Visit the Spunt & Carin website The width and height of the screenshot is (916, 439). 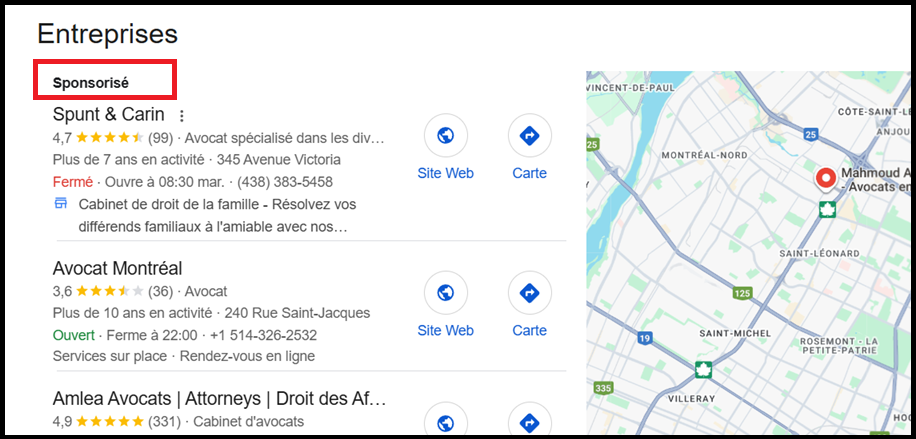[445, 136]
